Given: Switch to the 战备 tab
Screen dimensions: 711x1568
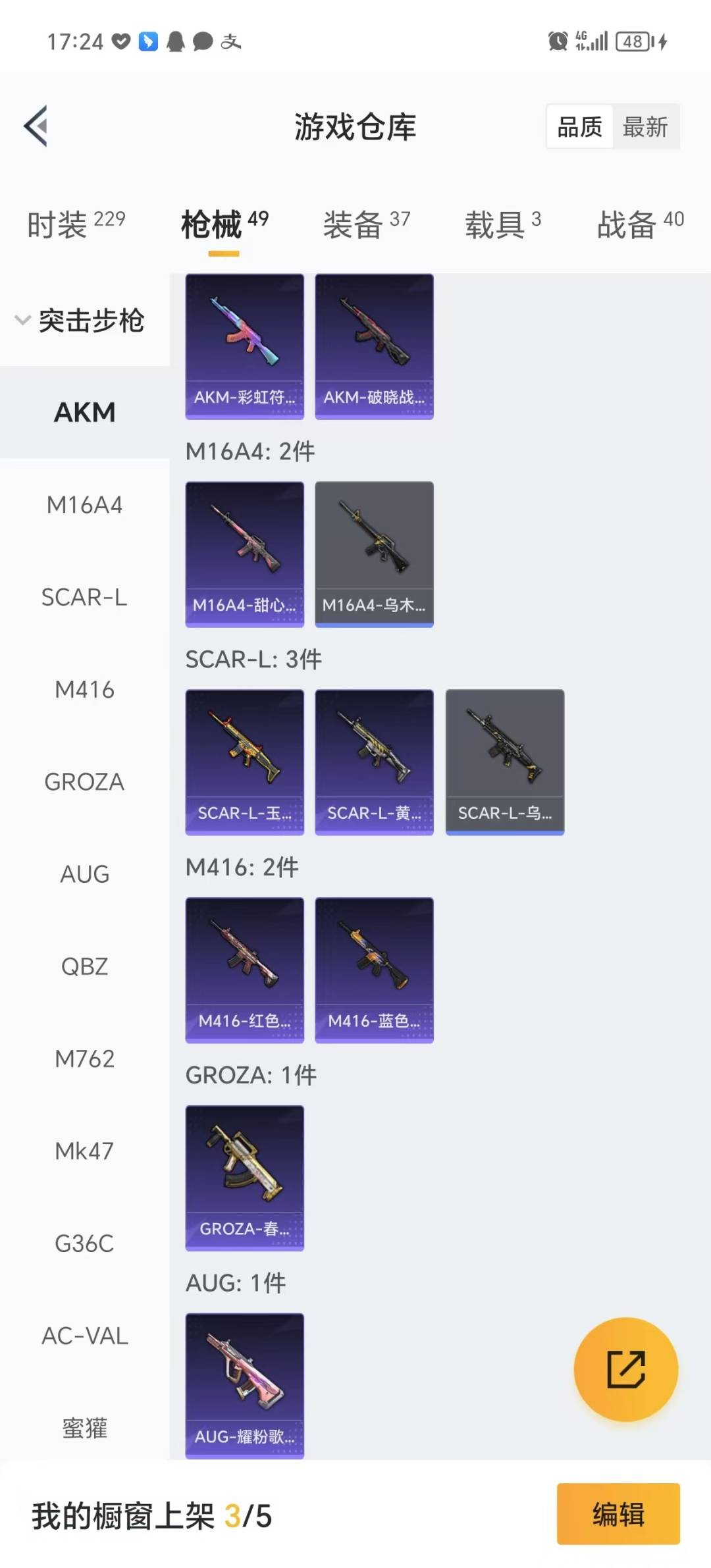Looking at the screenshot, I should [640, 224].
